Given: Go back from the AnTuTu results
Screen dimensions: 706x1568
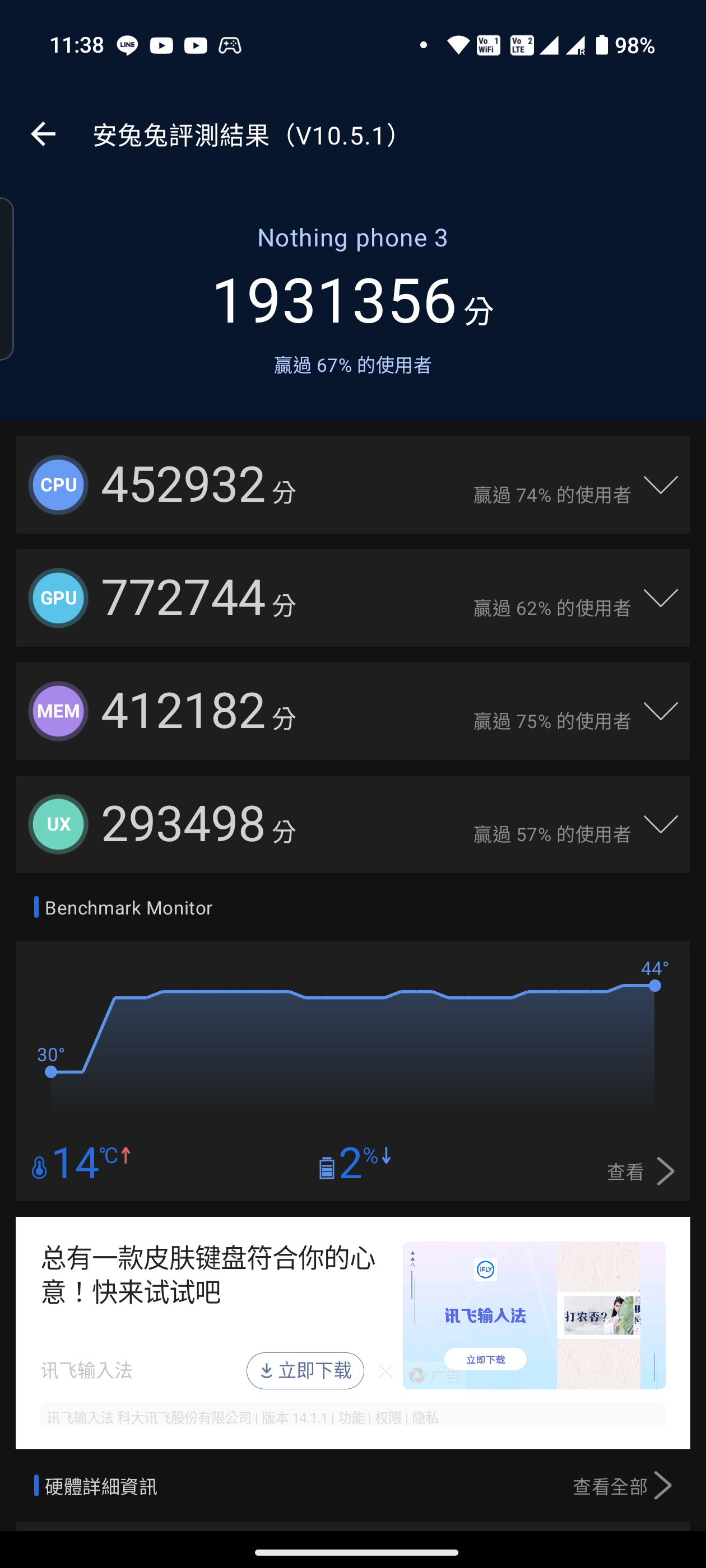Looking at the screenshot, I should pos(43,134).
